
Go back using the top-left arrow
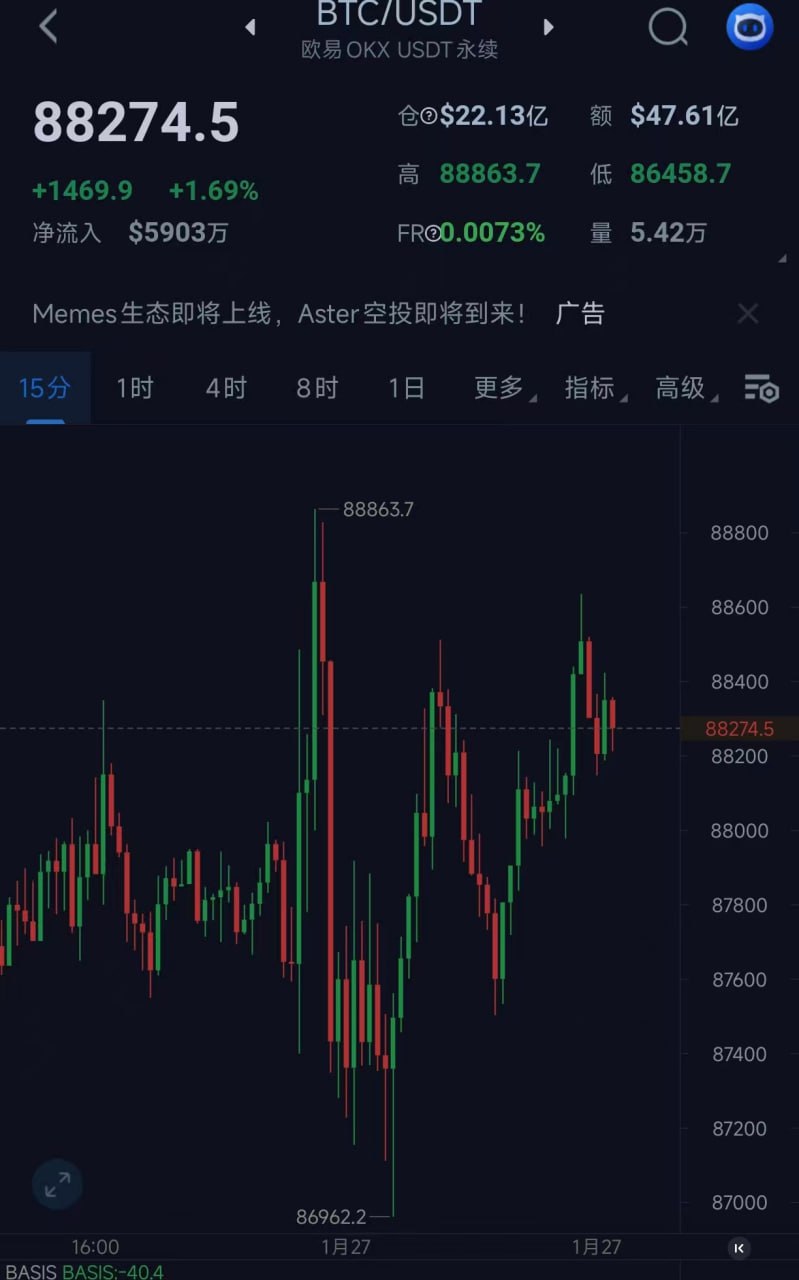[x=47, y=26]
